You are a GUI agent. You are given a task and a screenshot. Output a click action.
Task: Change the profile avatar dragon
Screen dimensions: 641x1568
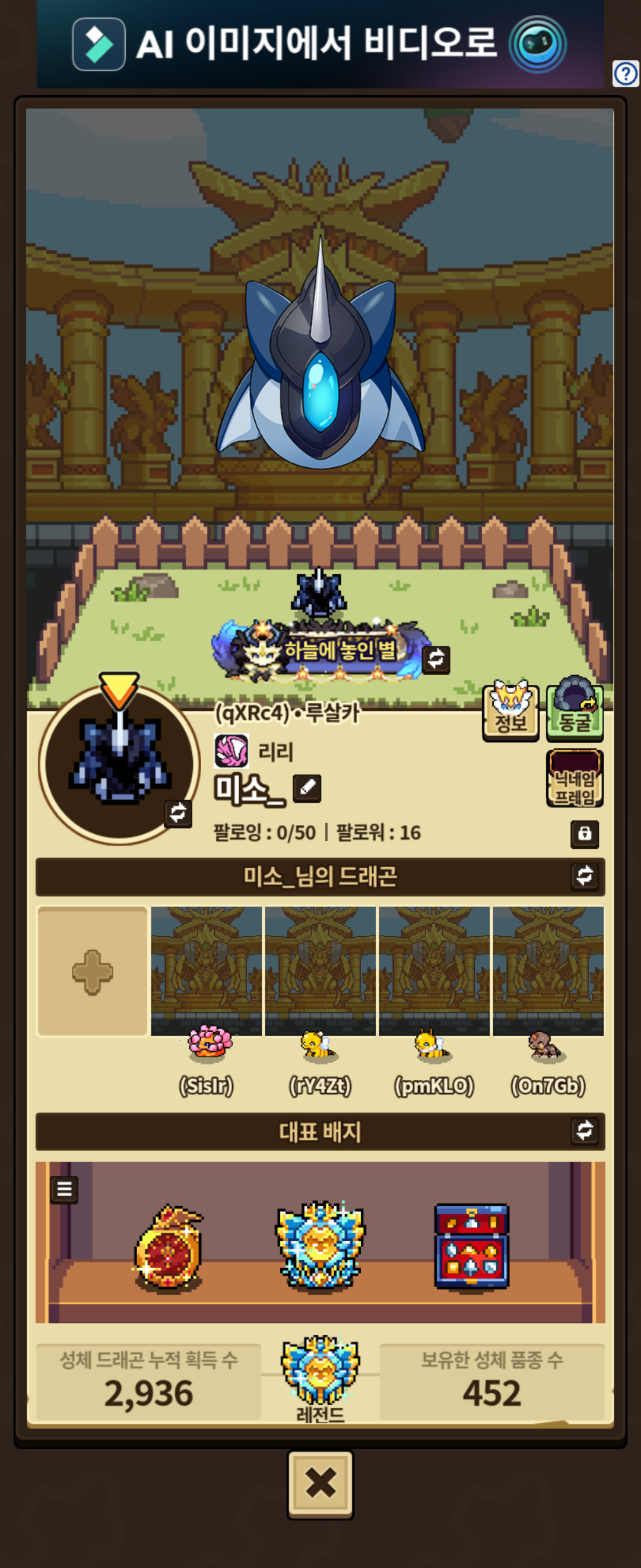(x=177, y=813)
